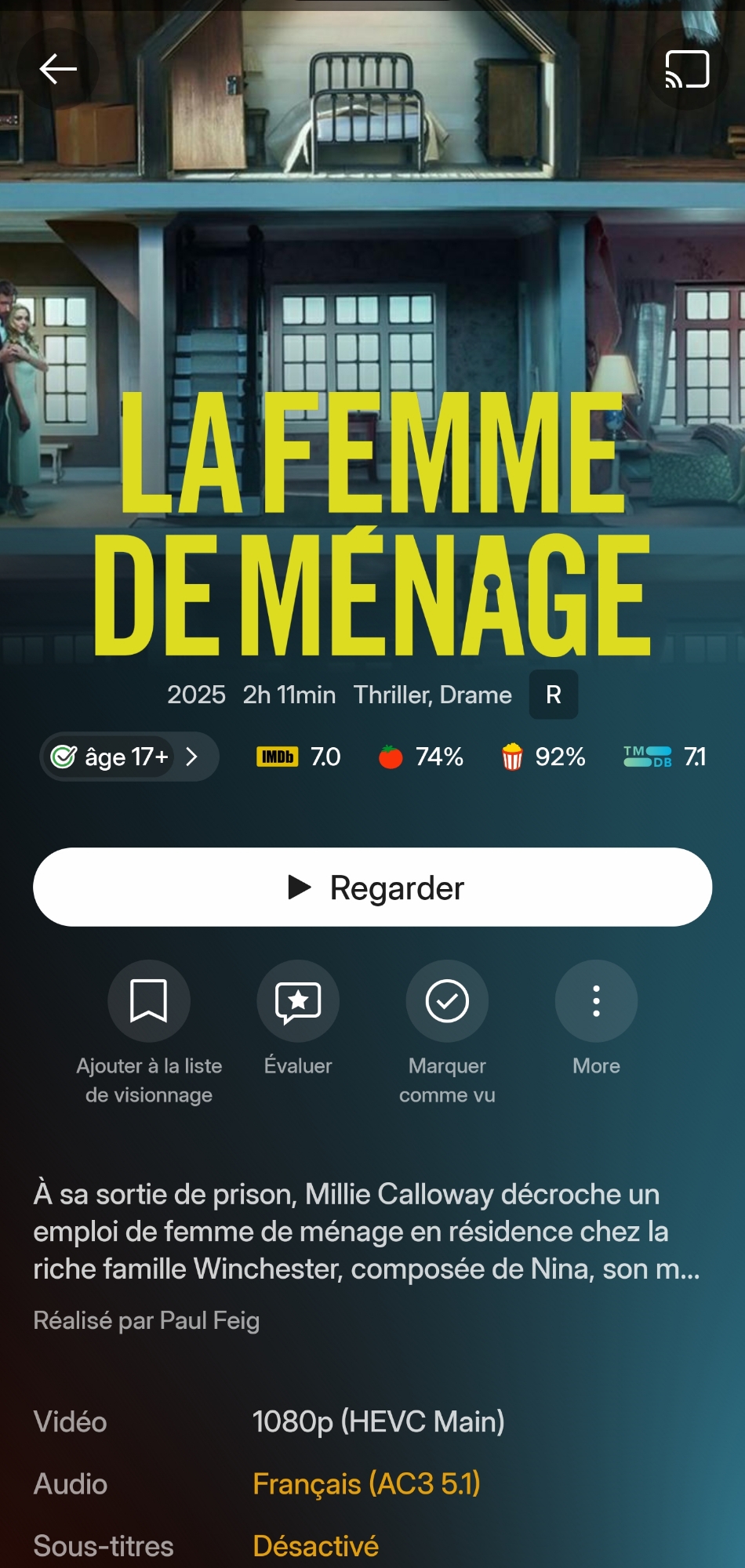Open the More options menu
Screen dimensions: 745x1568
pyautogui.click(x=596, y=1001)
